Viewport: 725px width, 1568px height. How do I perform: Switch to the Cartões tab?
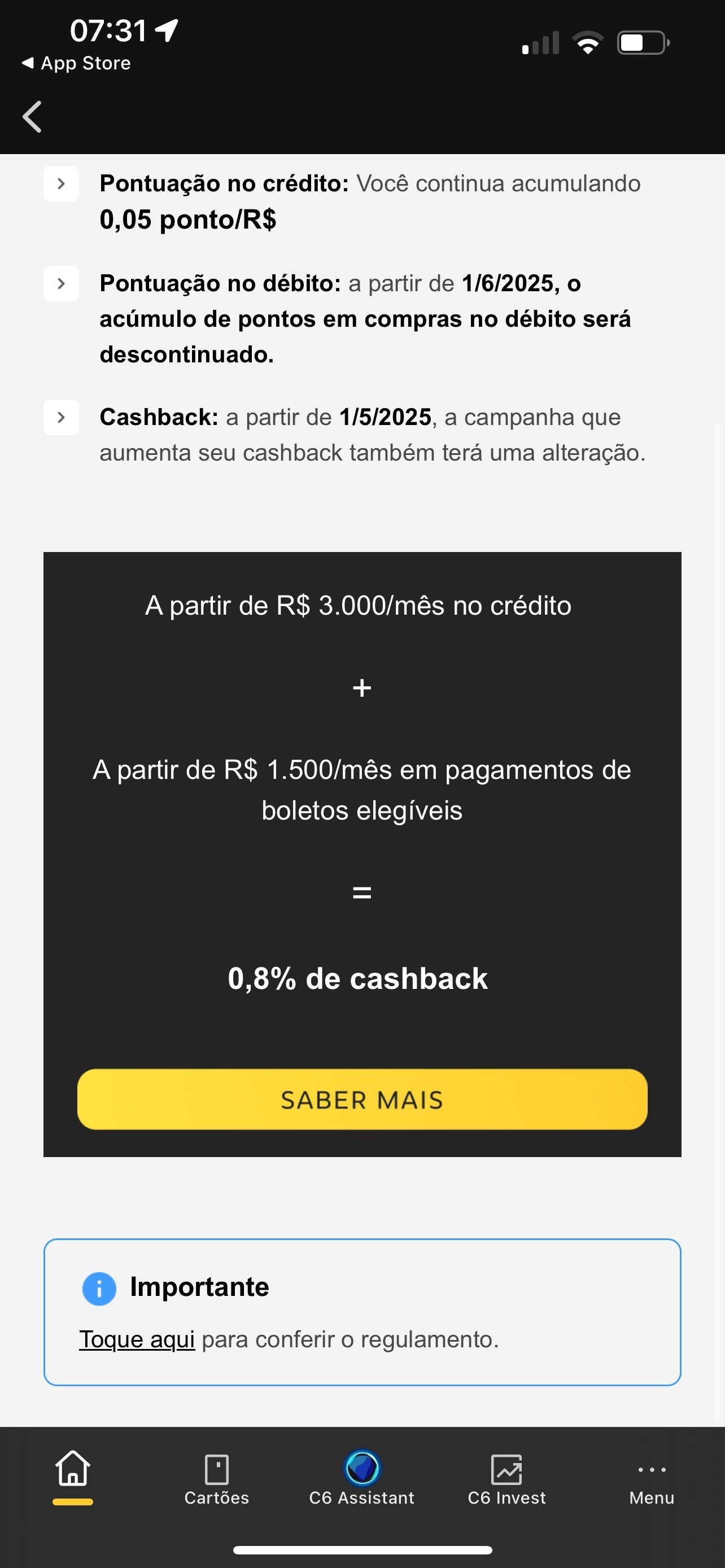217,1480
